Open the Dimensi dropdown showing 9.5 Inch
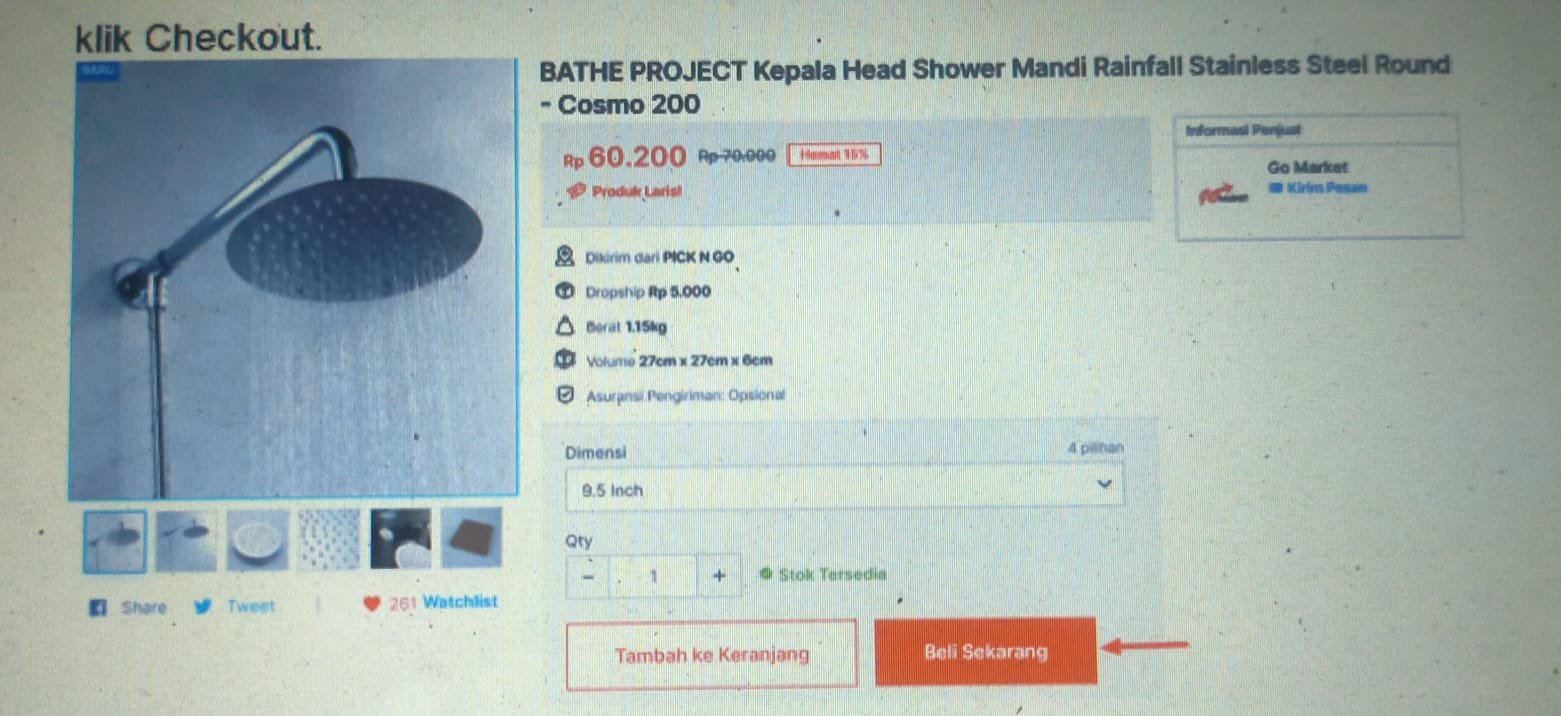 (x=843, y=489)
